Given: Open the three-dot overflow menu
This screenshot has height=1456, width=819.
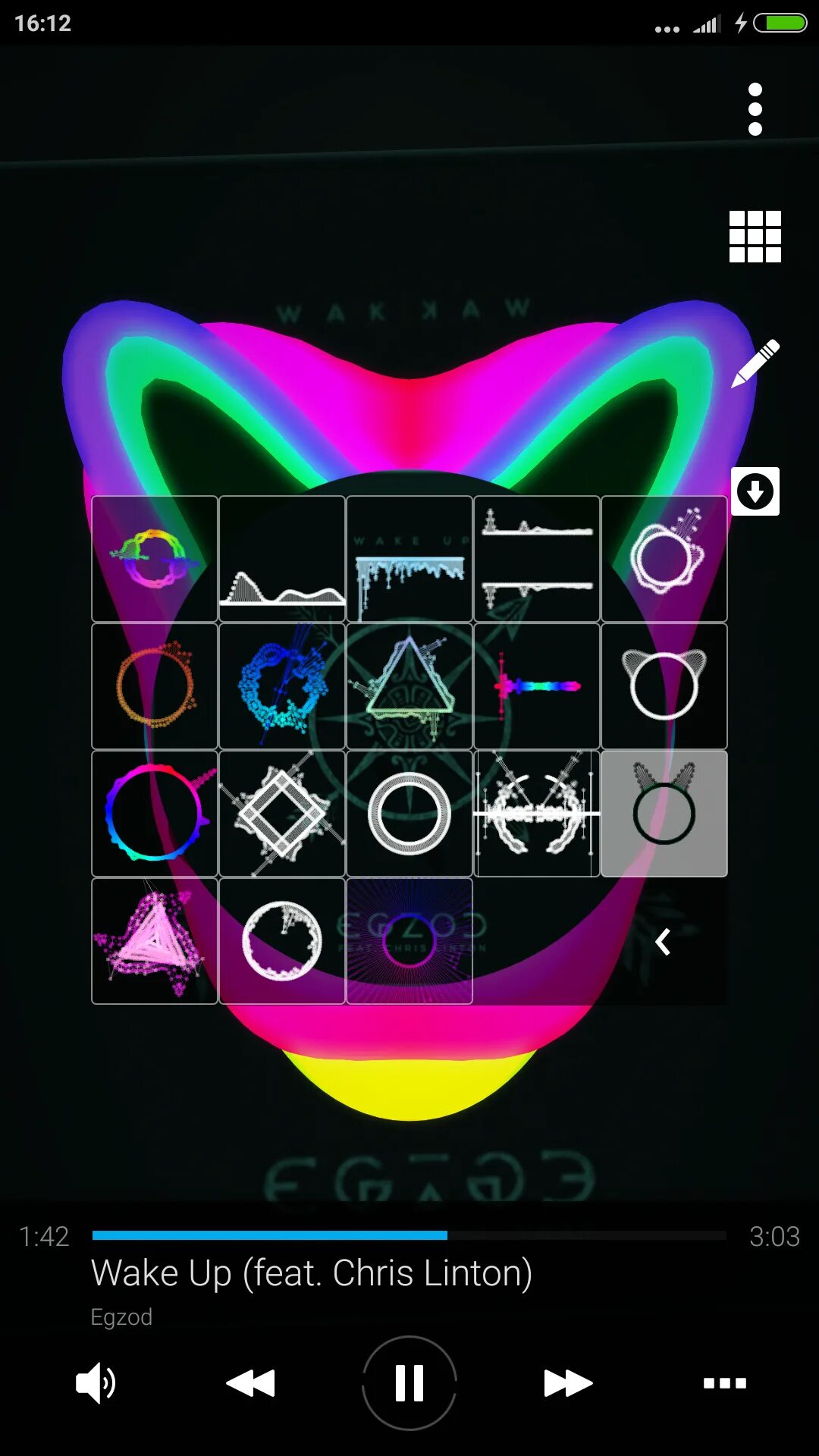Looking at the screenshot, I should tap(755, 109).
